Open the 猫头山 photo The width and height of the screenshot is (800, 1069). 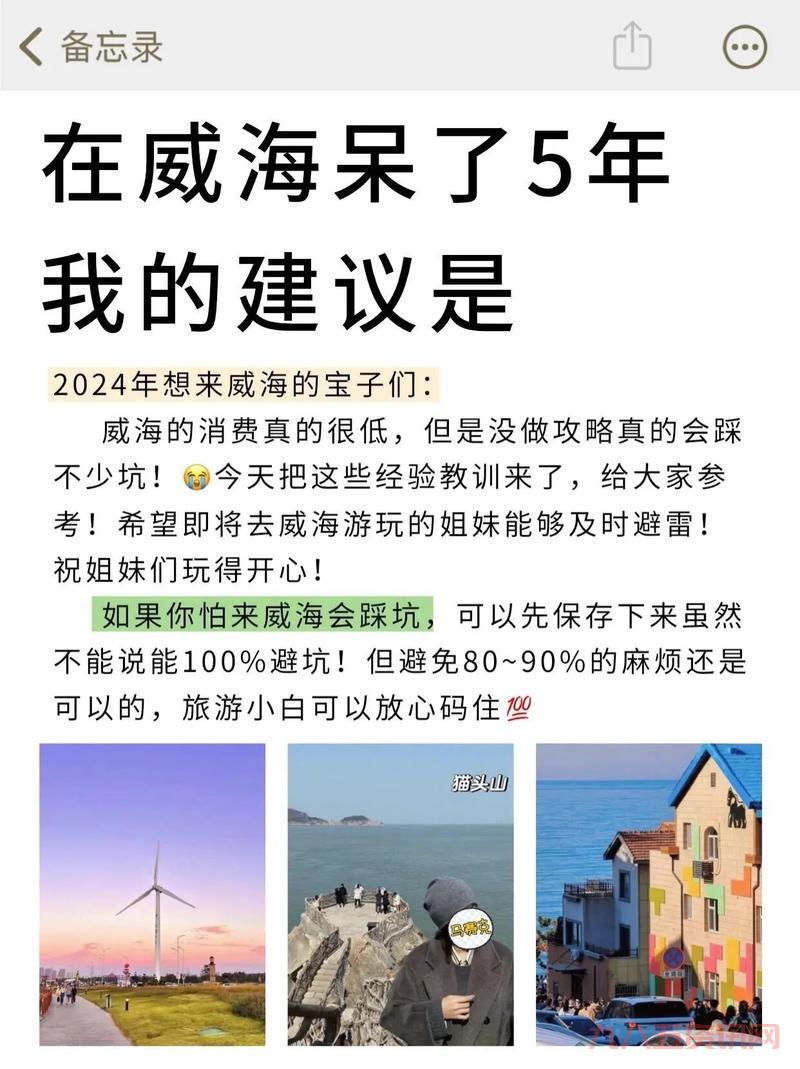[x=400, y=894]
